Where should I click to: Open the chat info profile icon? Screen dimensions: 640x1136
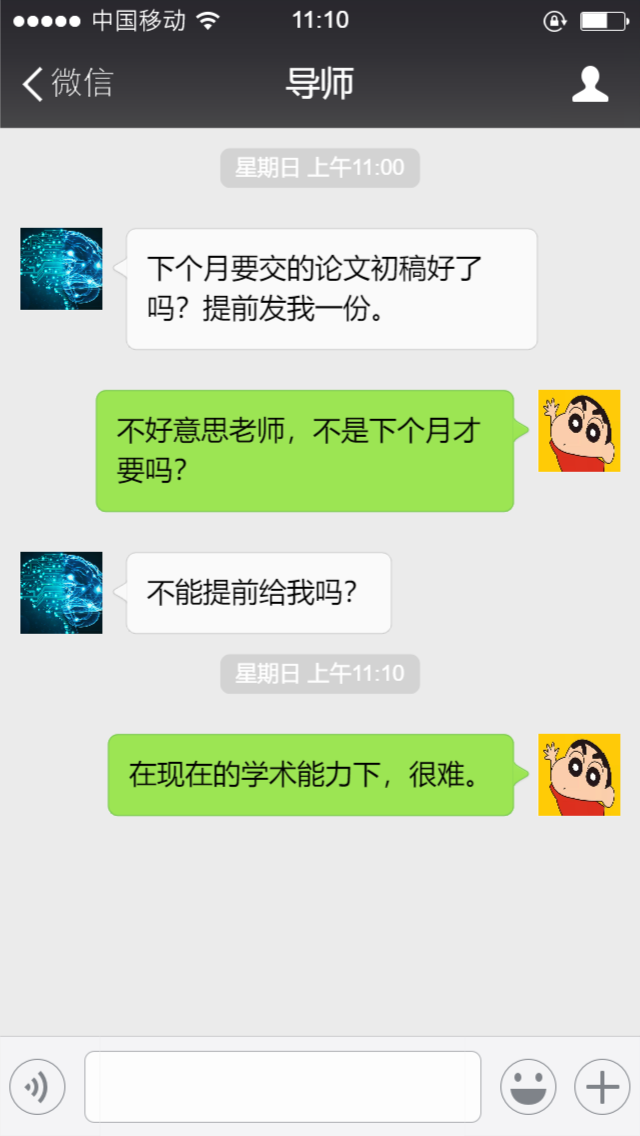(x=590, y=84)
